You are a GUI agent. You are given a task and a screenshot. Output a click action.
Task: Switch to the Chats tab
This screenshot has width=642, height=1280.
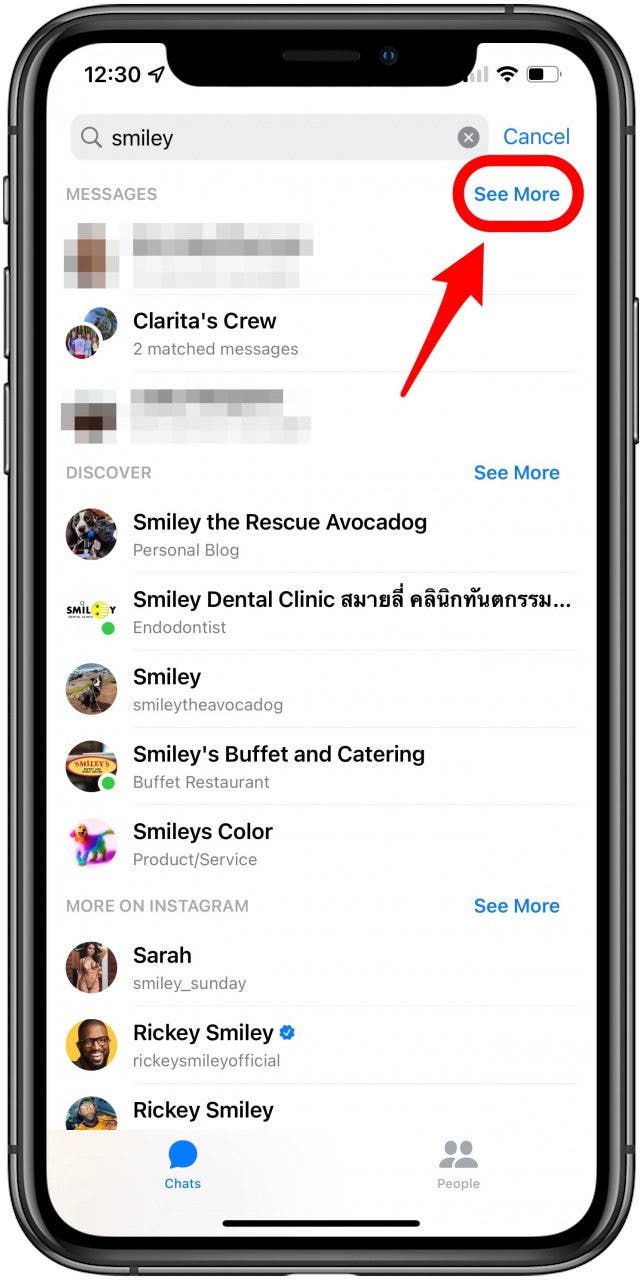pos(183,1165)
